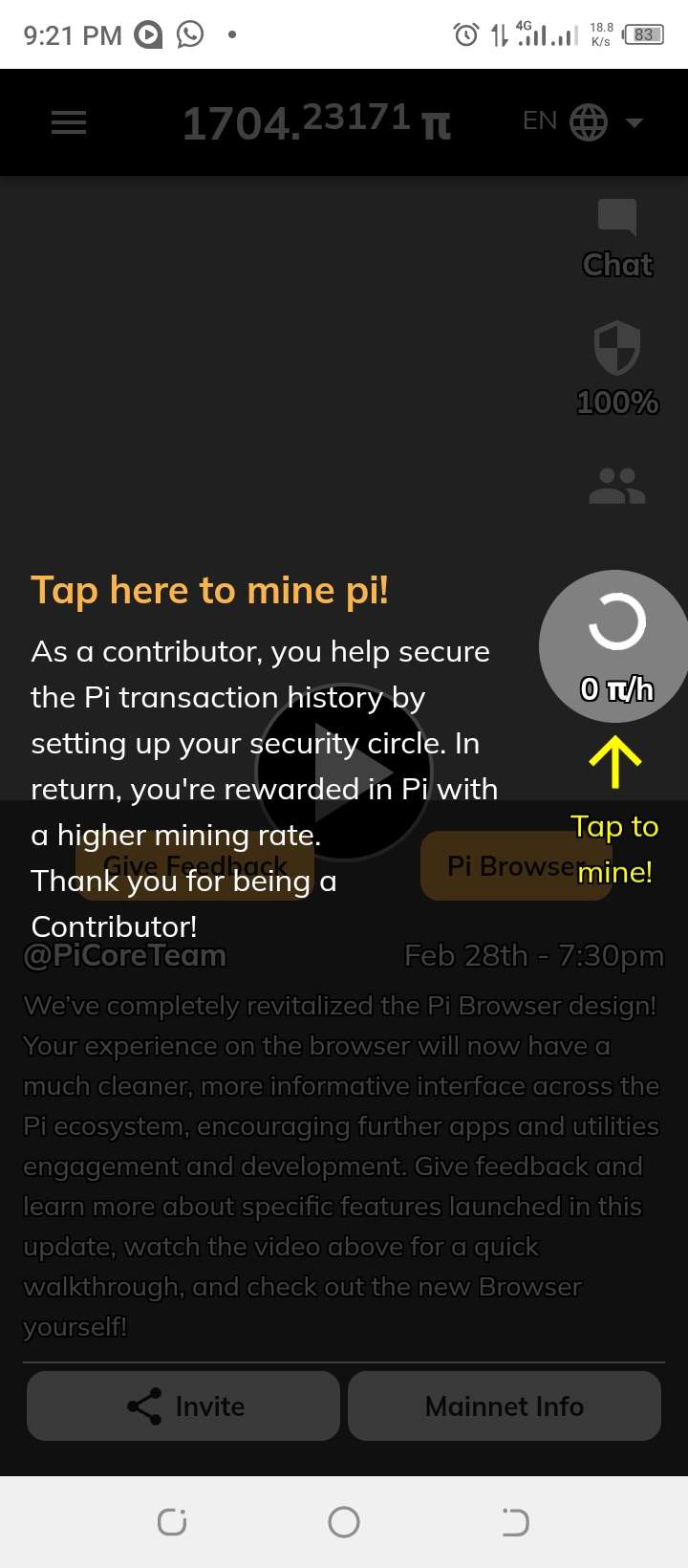Open the Chat section
Screen dimensions: 688x1568
[617, 239]
